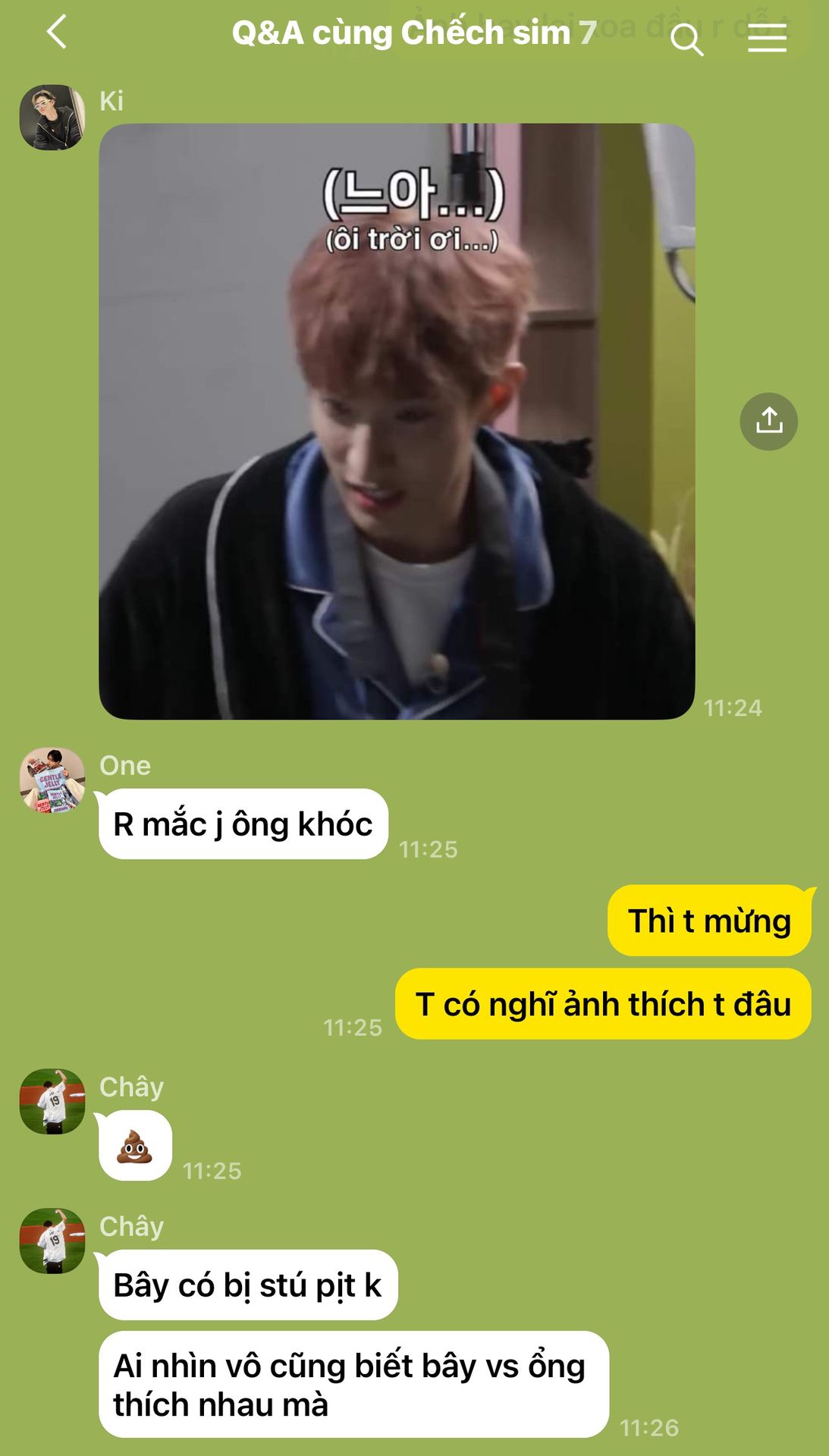View One's profile picture
829x1456 pixels.
click(52, 780)
